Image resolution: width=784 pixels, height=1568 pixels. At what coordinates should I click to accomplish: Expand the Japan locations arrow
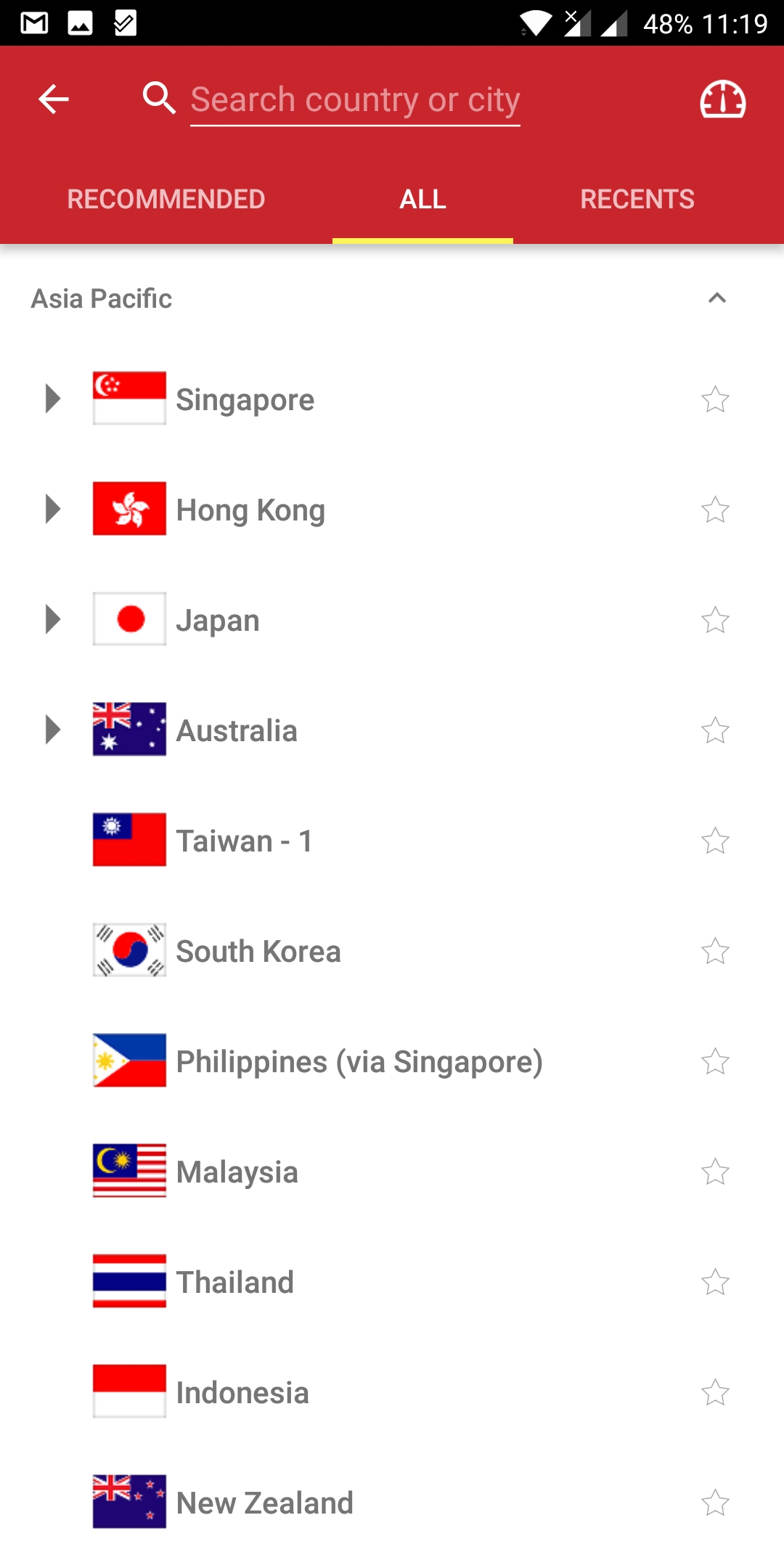tap(52, 619)
